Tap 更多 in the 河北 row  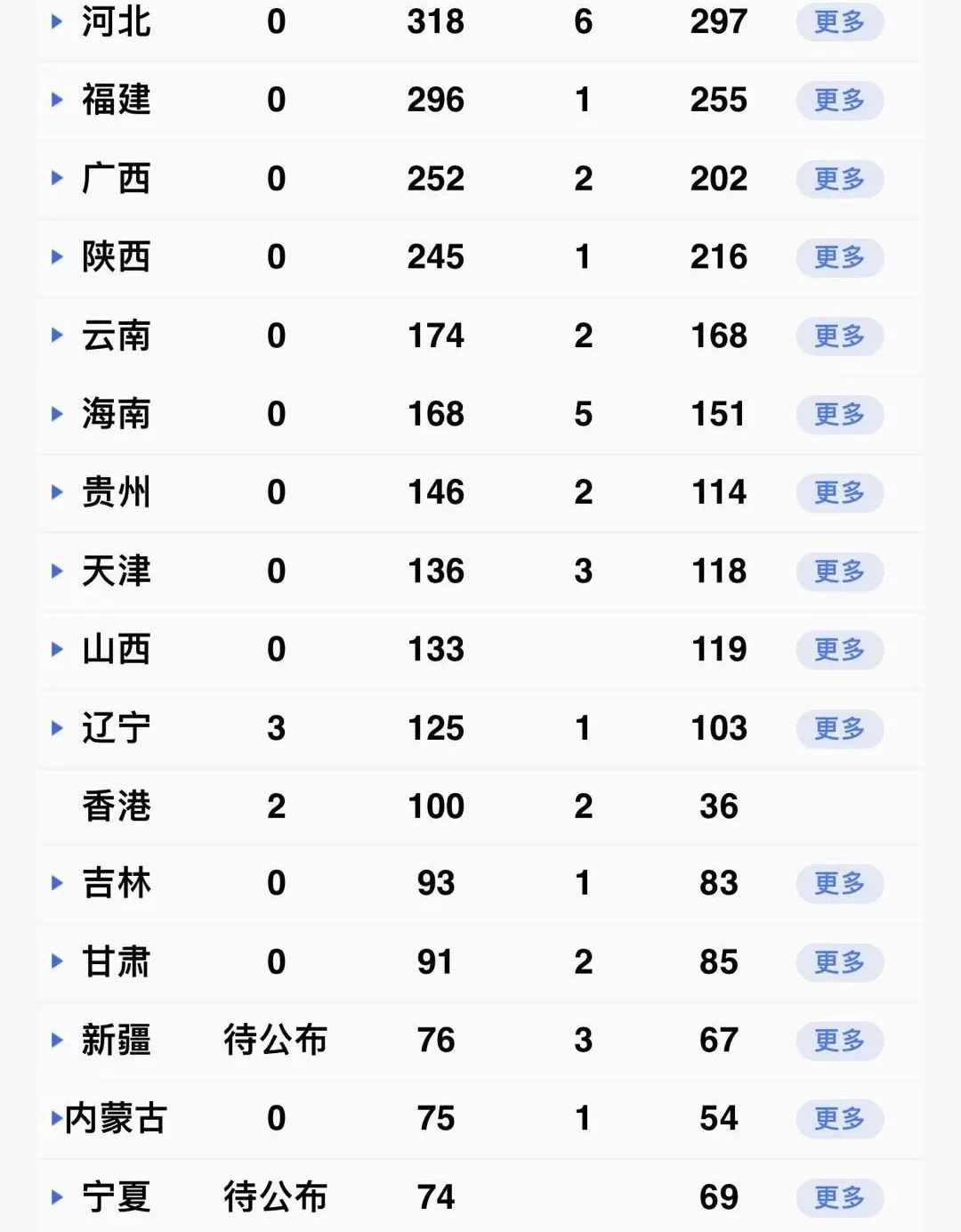click(839, 22)
